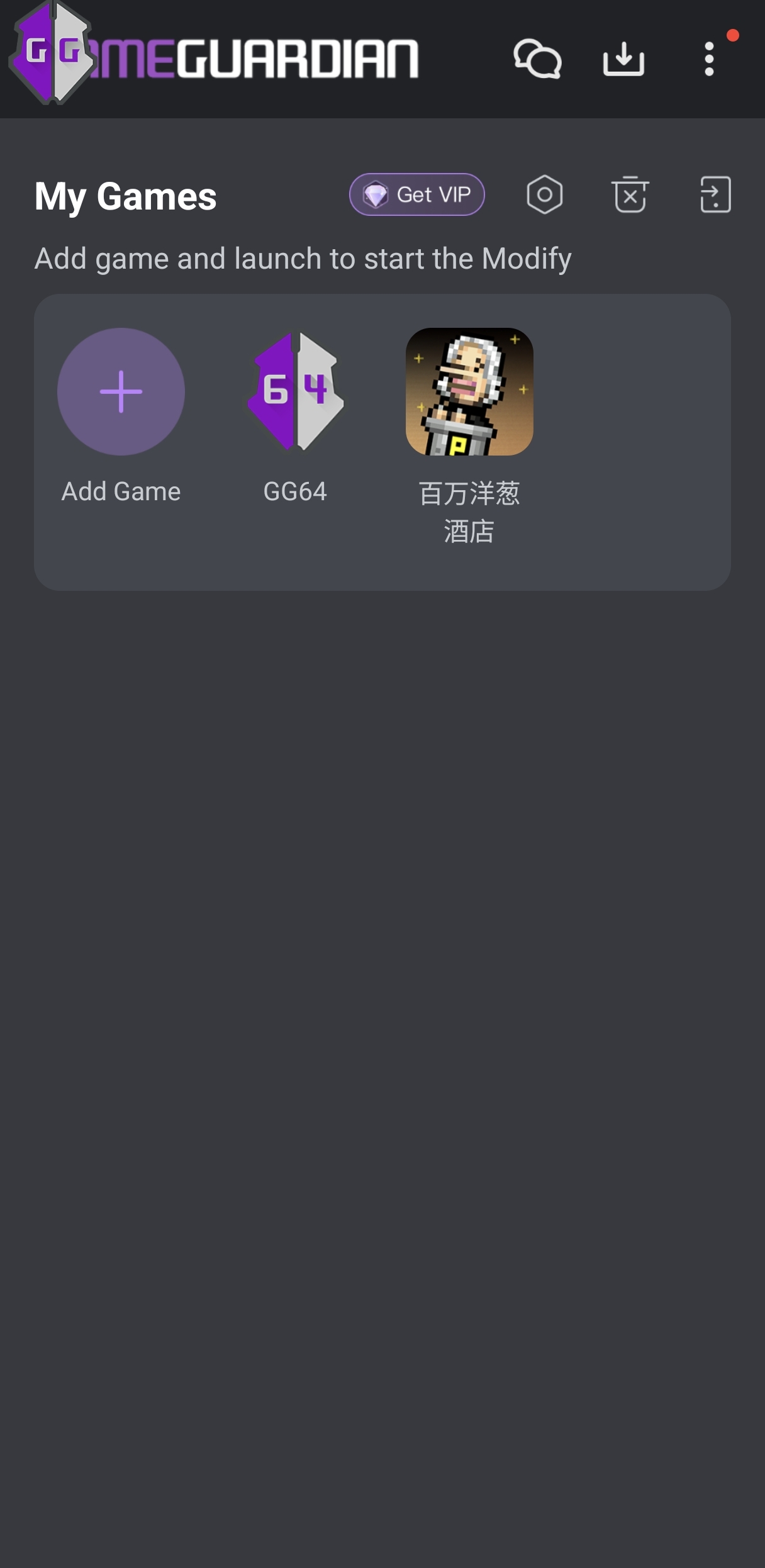Tap the trash delete icon
765x1568 pixels.
[630, 194]
